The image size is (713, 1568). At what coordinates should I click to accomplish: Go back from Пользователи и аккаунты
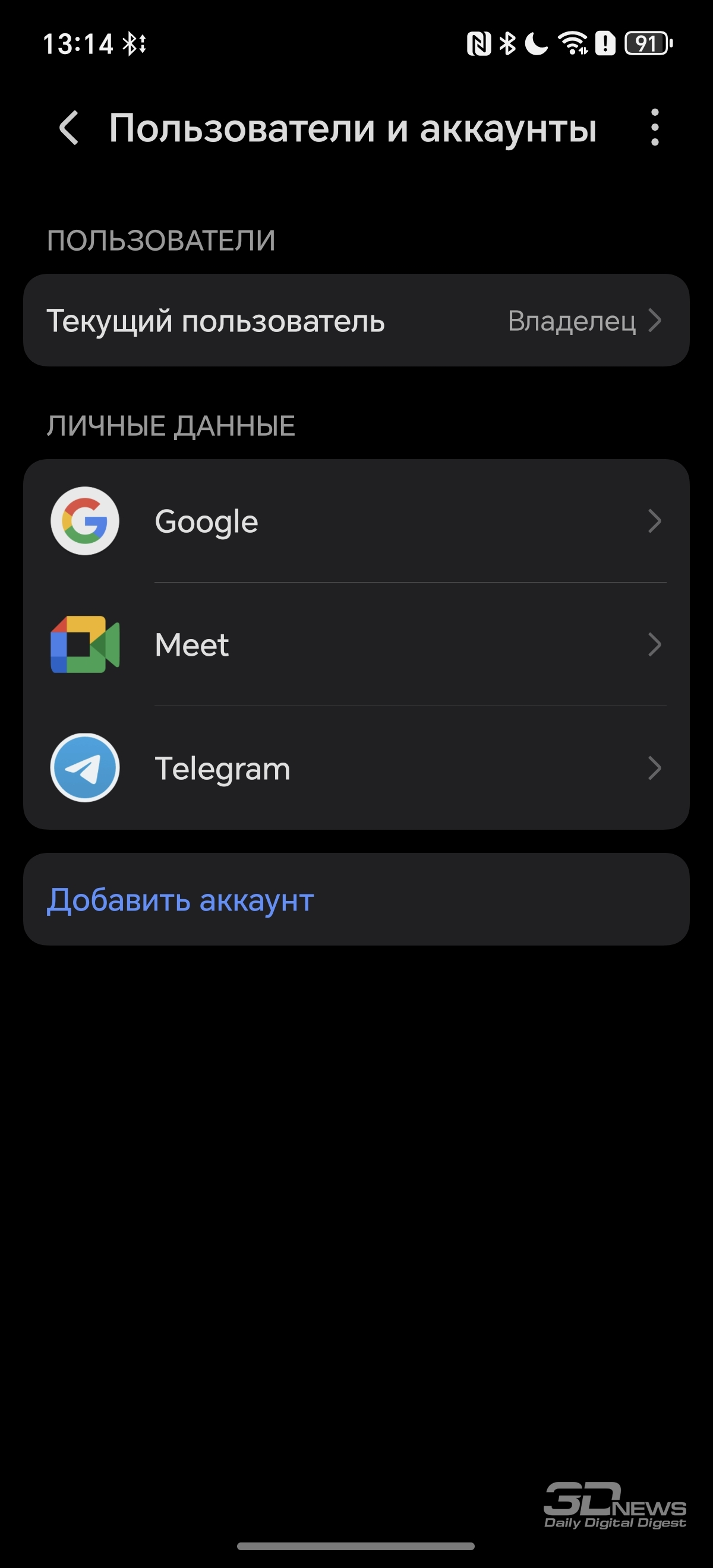70,128
